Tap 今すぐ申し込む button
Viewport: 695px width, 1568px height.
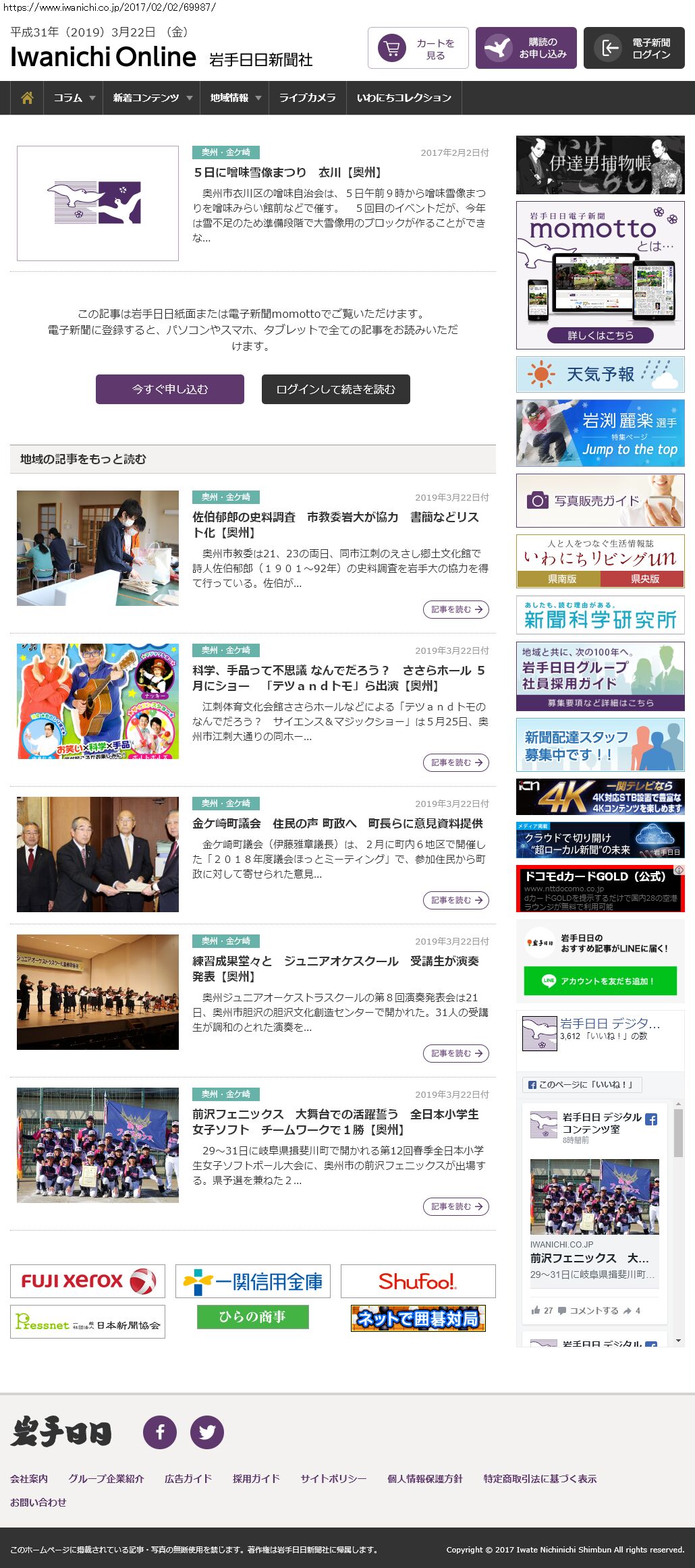pyautogui.click(x=170, y=389)
